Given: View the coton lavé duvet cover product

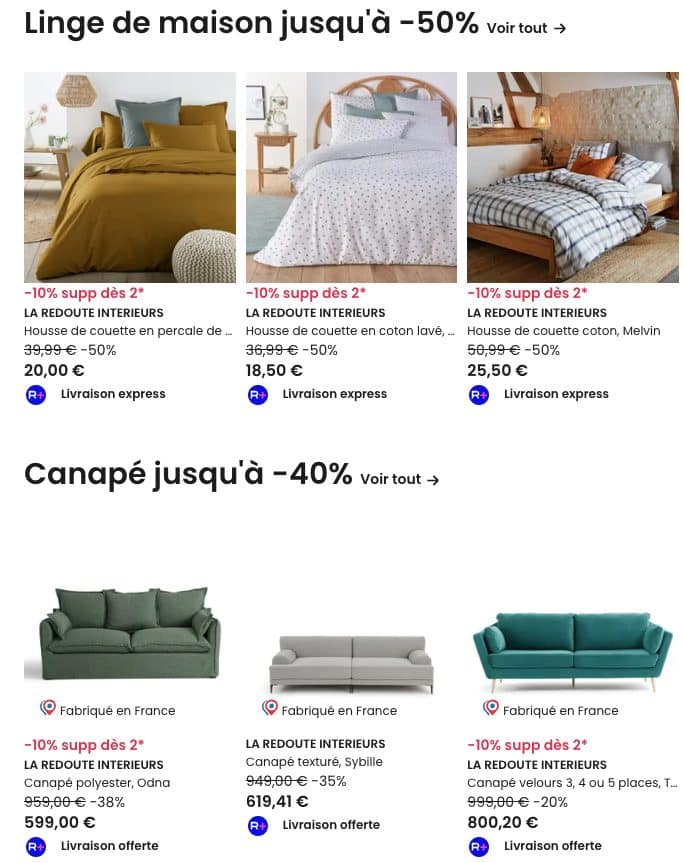Looking at the screenshot, I should coord(351,178).
